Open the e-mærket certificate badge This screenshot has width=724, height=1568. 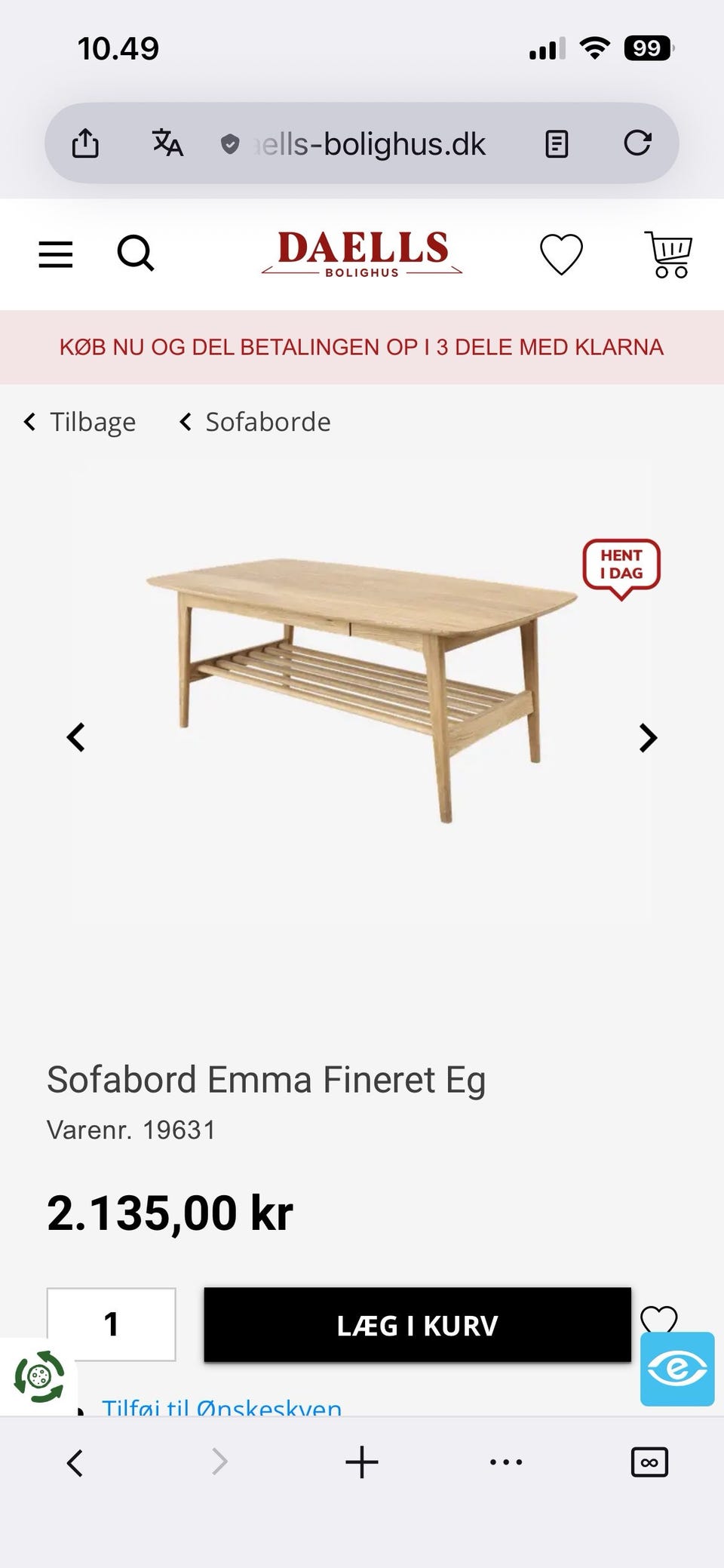click(x=677, y=1369)
